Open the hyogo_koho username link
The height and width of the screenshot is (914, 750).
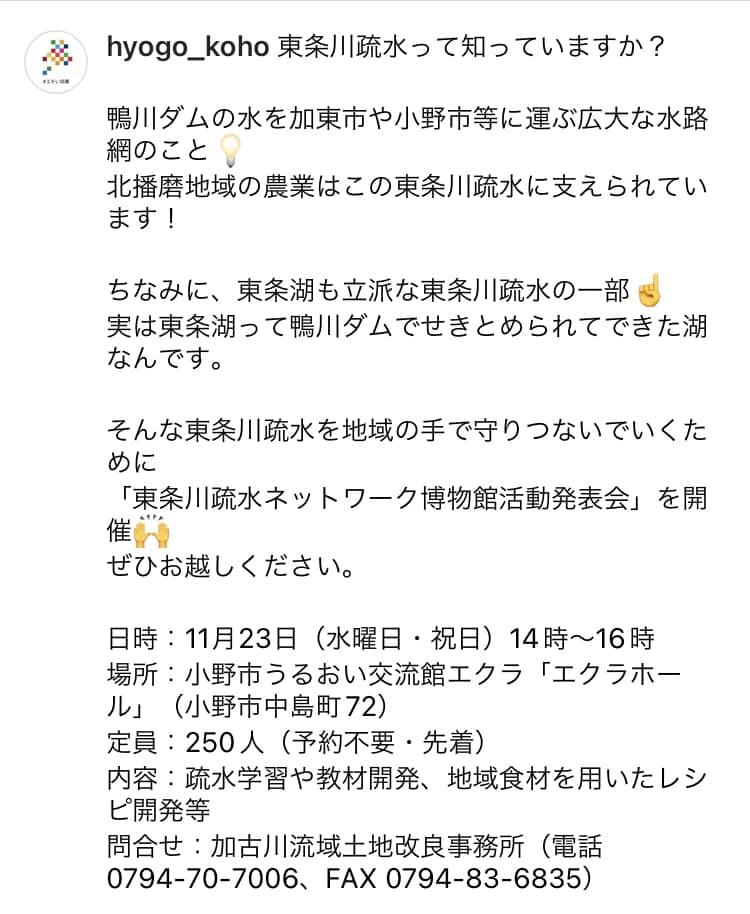(x=187, y=49)
